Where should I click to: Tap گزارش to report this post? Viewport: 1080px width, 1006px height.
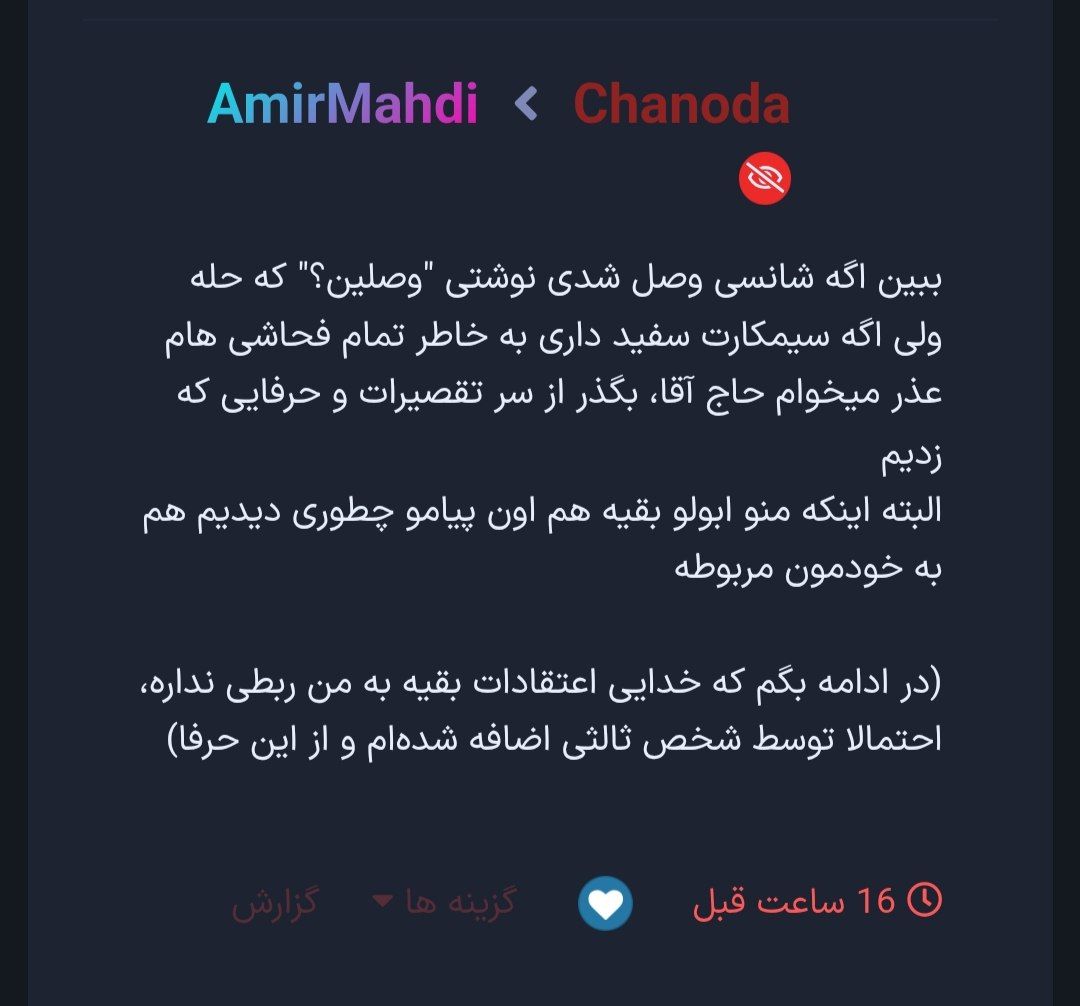coord(274,902)
